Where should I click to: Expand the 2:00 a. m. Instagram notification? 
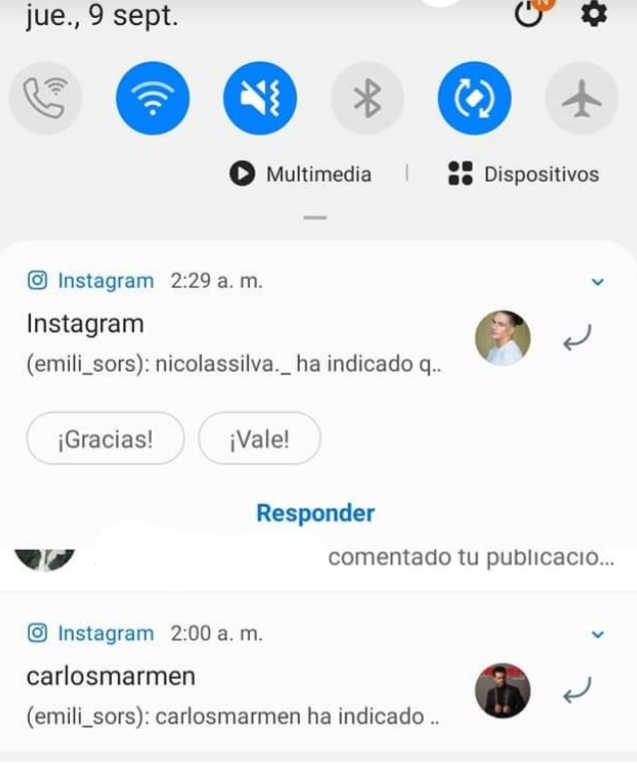coord(598,634)
